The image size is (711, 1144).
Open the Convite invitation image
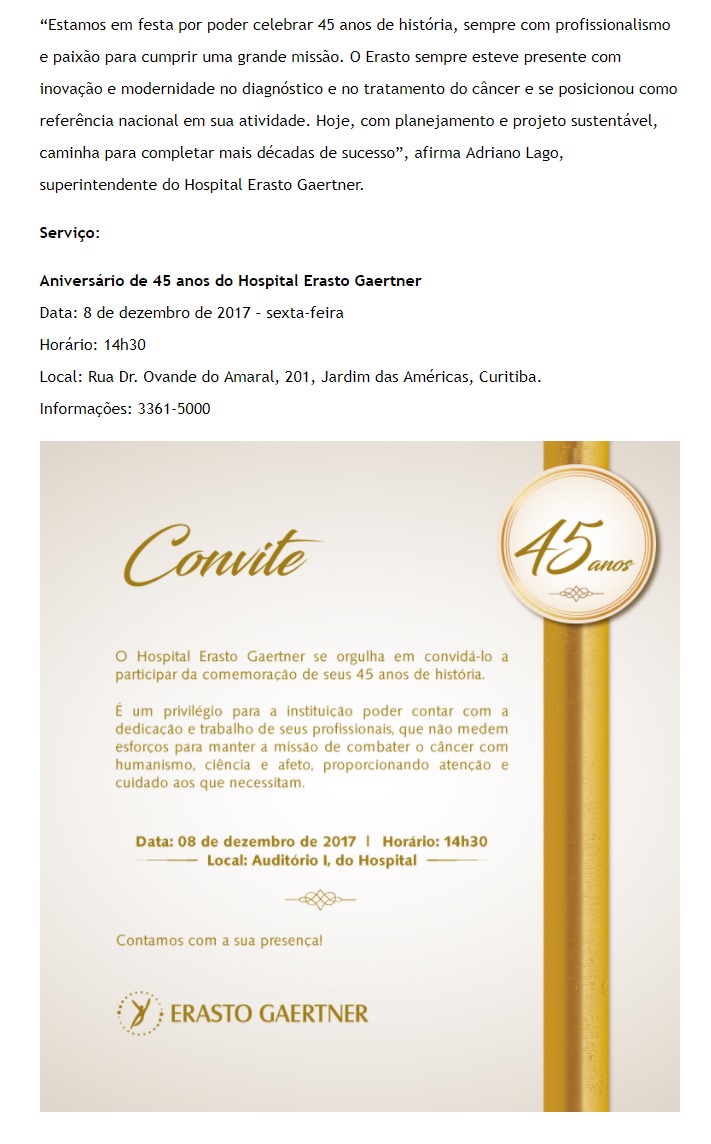tap(359, 775)
